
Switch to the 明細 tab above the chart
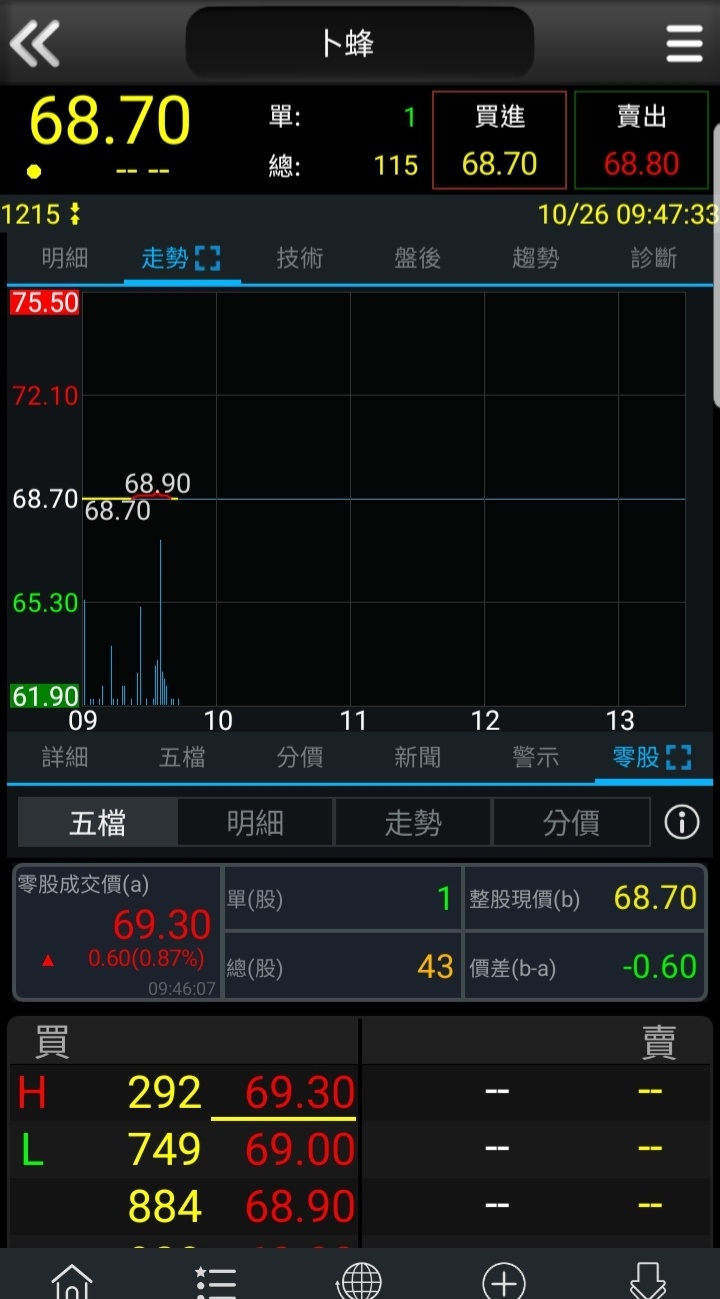65,258
